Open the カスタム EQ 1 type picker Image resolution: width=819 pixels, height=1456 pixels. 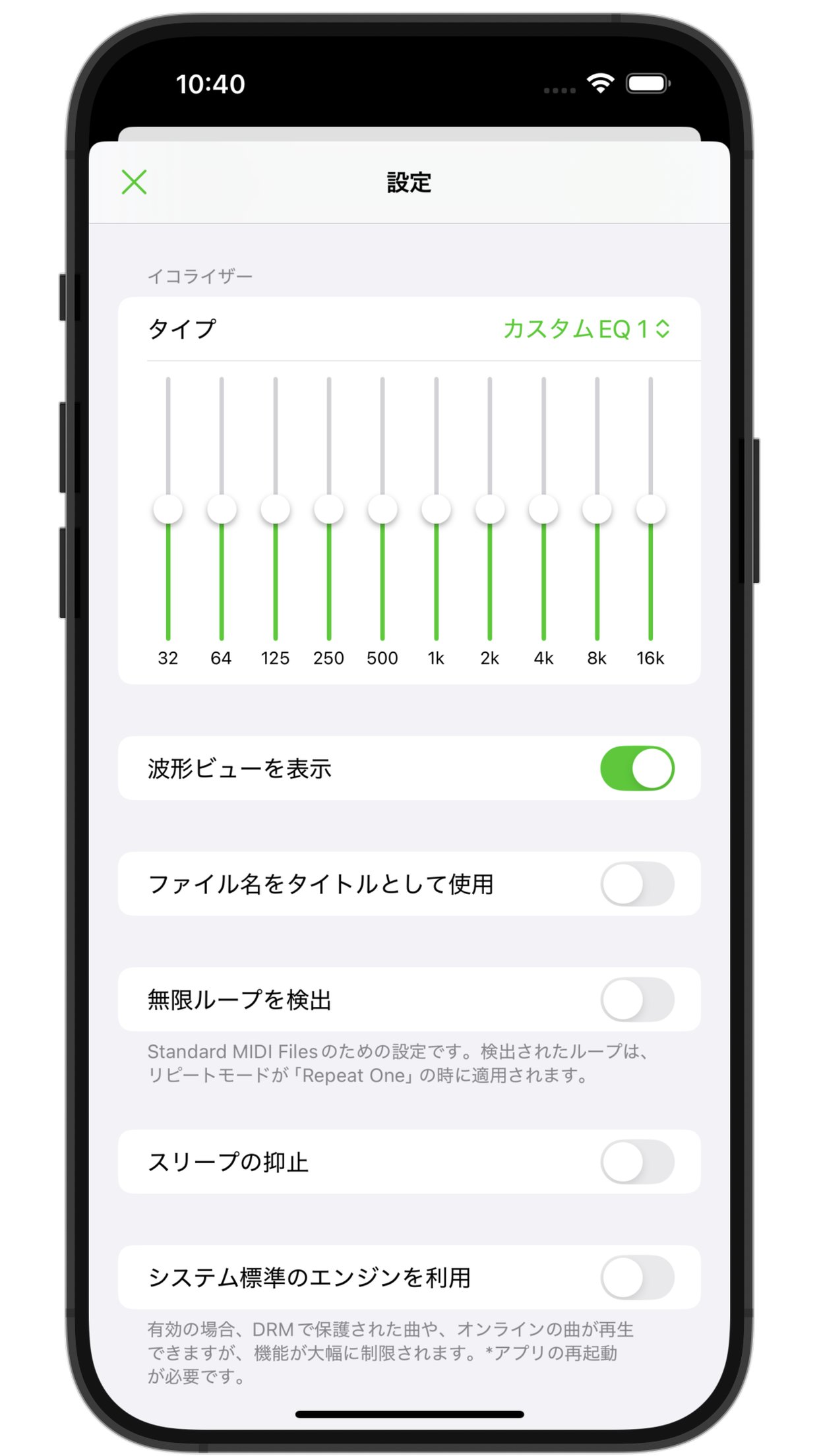pyautogui.click(x=586, y=328)
